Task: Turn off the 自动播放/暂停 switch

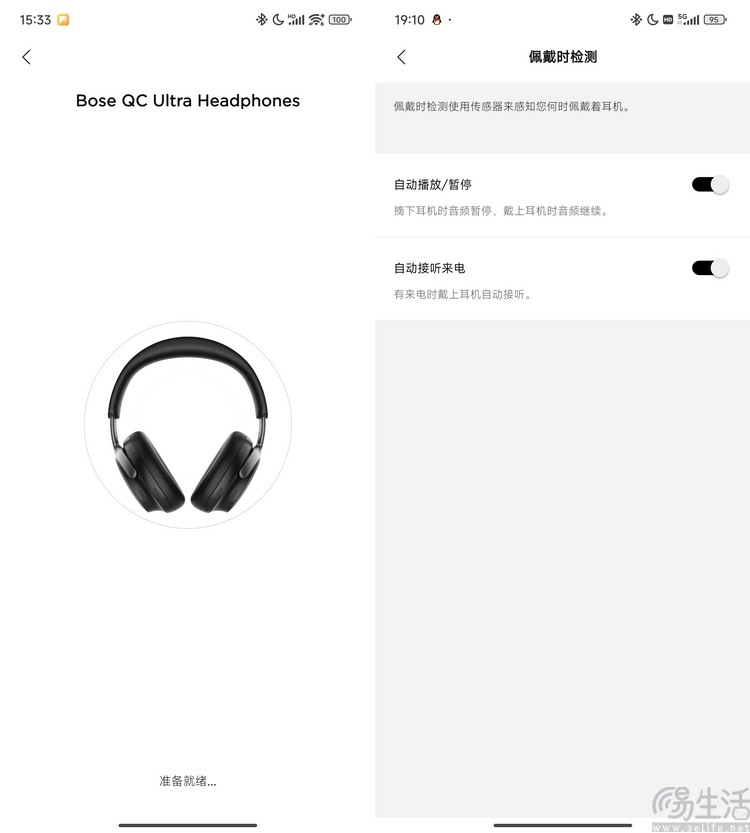Action: (710, 184)
